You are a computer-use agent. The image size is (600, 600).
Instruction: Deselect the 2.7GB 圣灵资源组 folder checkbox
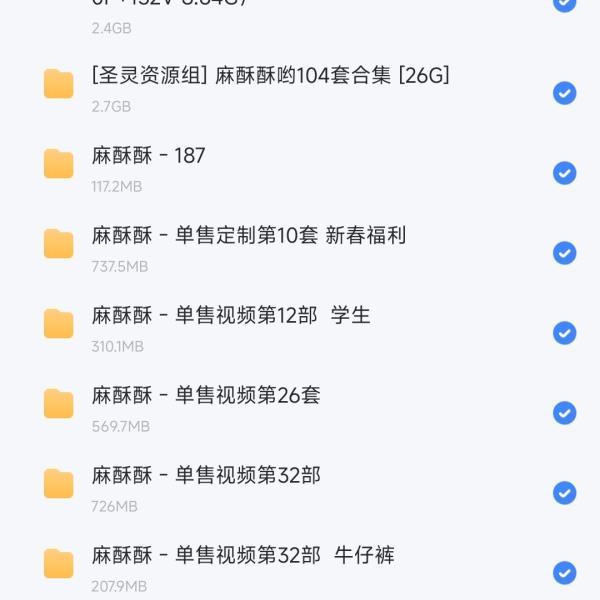pos(565,93)
